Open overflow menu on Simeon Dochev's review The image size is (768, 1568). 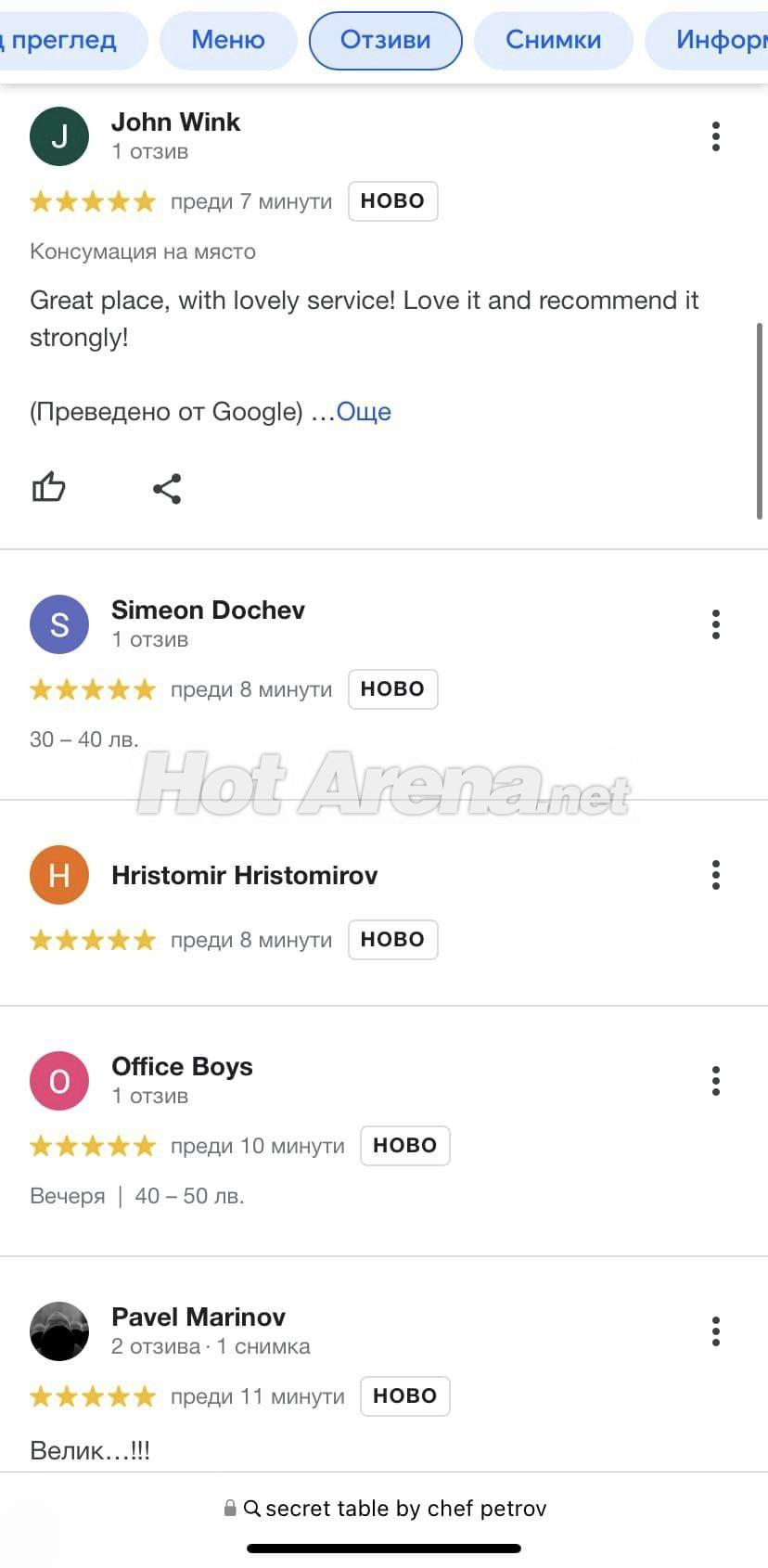pos(715,624)
